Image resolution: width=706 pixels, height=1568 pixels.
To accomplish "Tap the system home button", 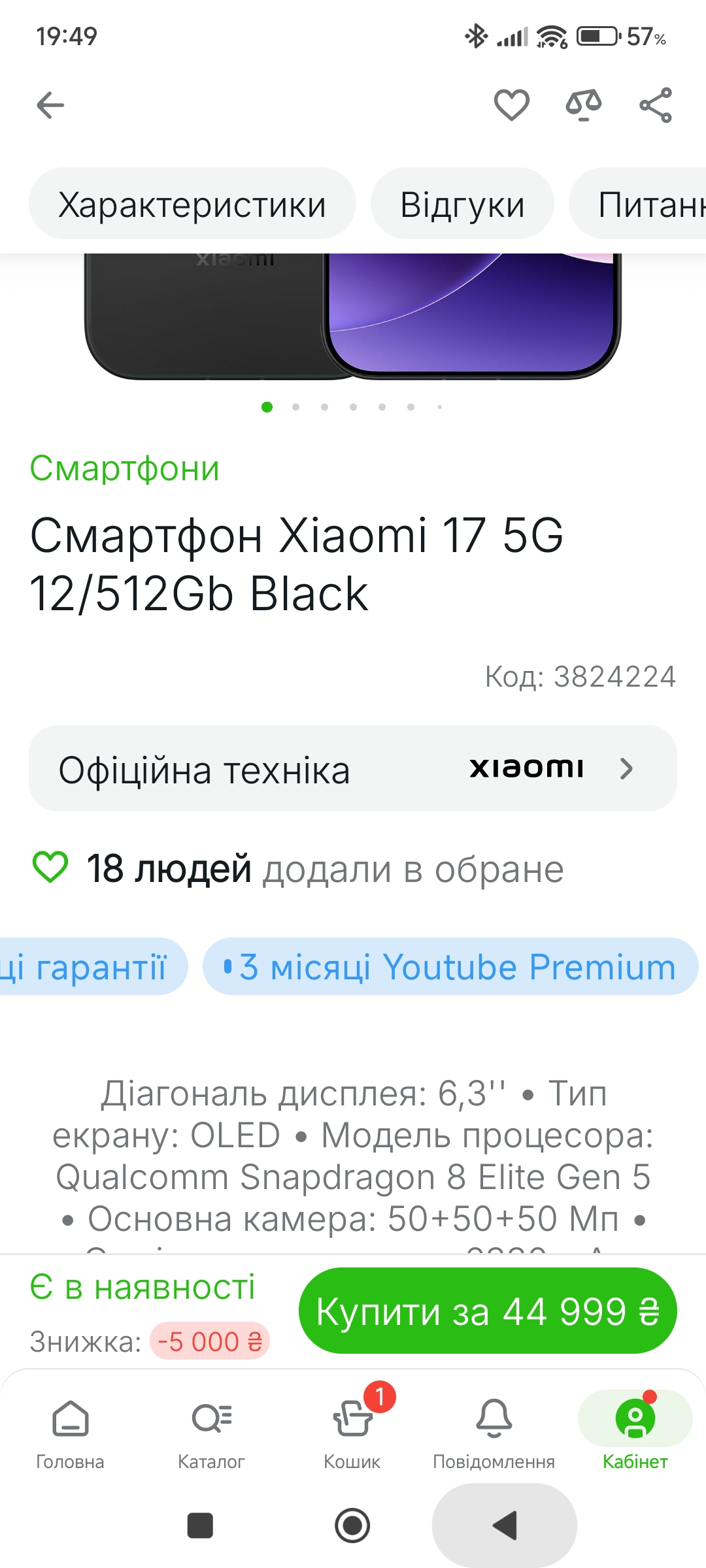I will click(352, 1526).
